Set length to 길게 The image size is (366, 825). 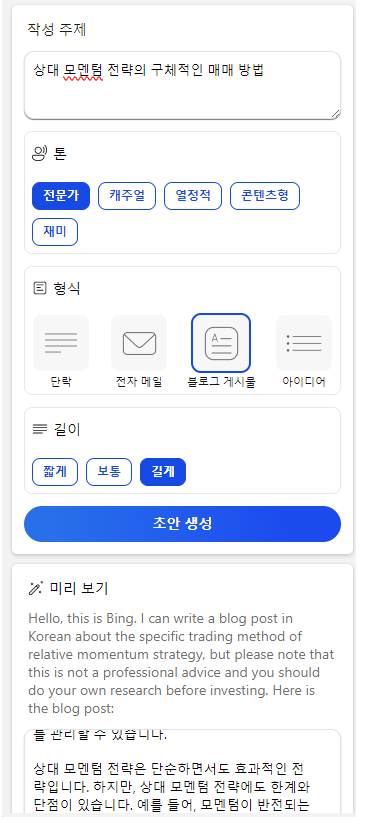pyautogui.click(x=163, y=472)
